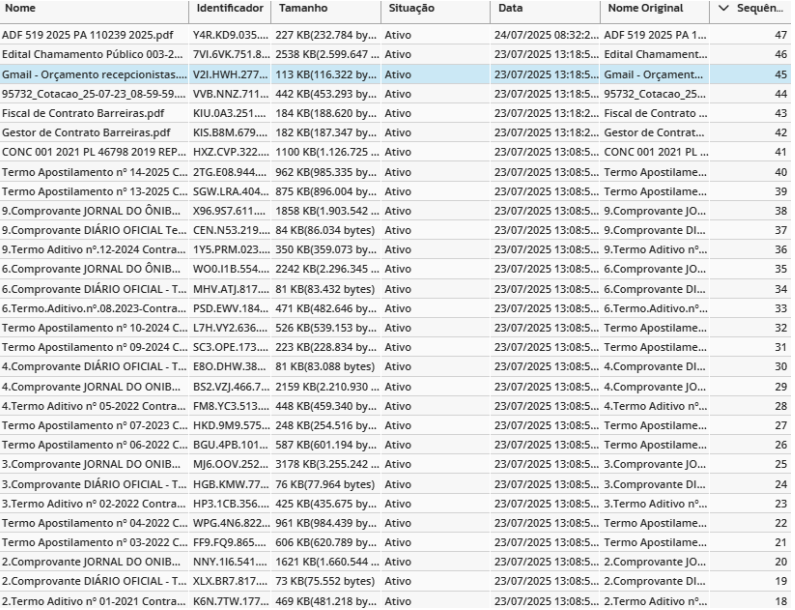Select the Gestor de Contrato Barreiras.pdf row
The image size is (795, 610).
point(395,132)
